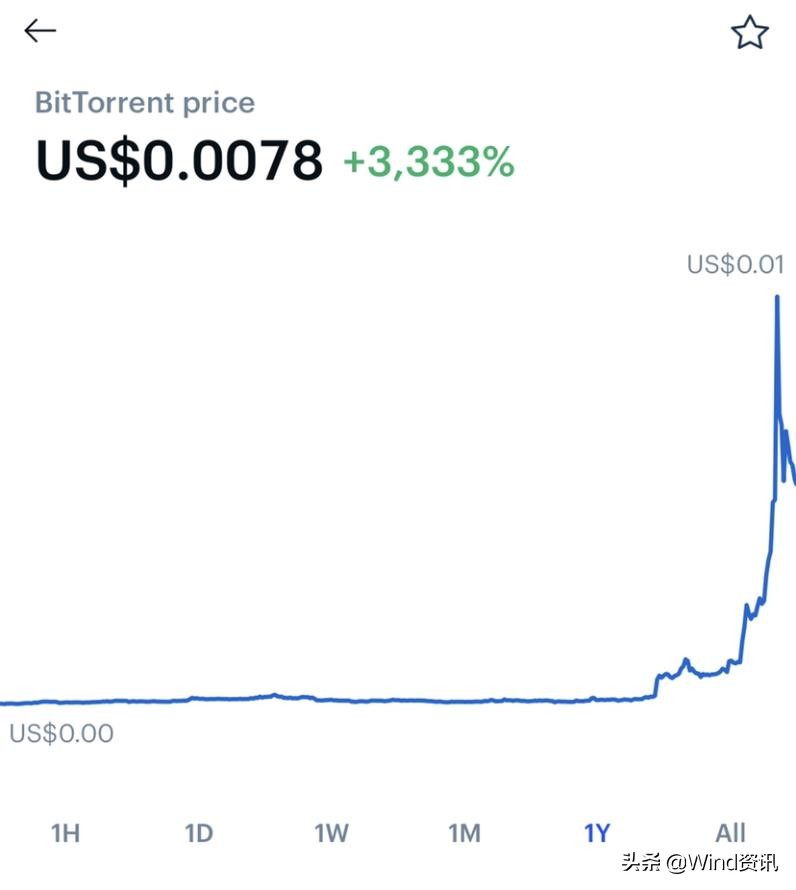
Task: Open the 1W weekly price chart
Action: (x=331, y=832)
